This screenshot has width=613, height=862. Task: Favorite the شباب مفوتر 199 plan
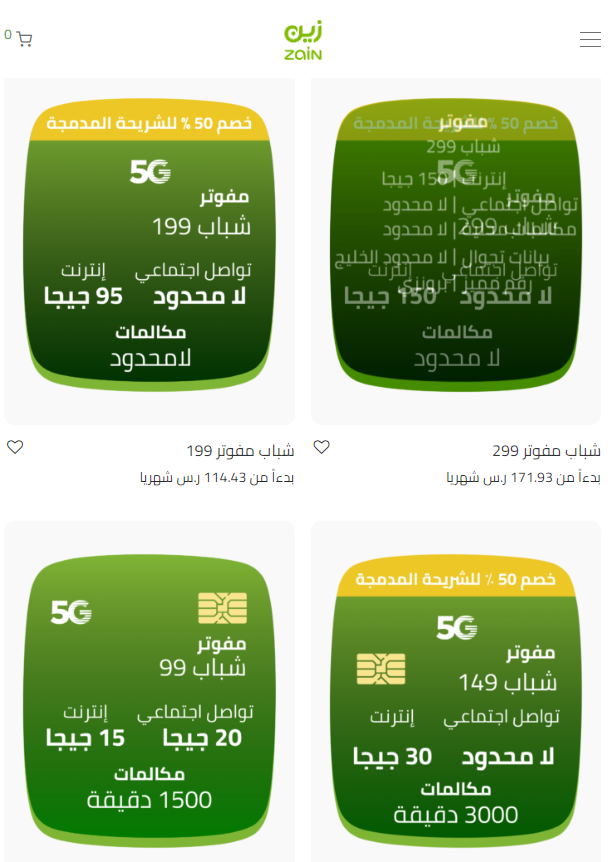click(x=15, y=447)
